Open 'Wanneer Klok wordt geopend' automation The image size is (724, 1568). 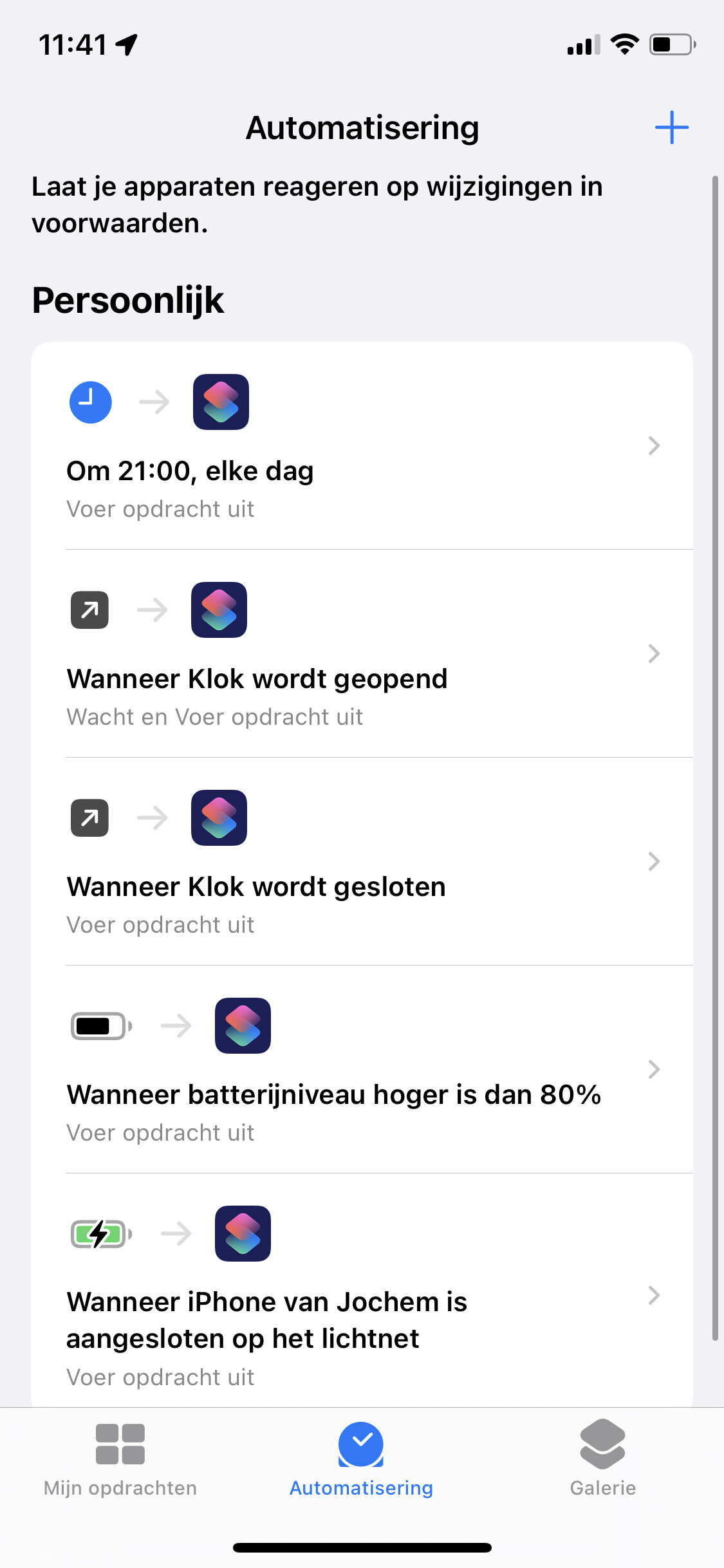(360, 654)
